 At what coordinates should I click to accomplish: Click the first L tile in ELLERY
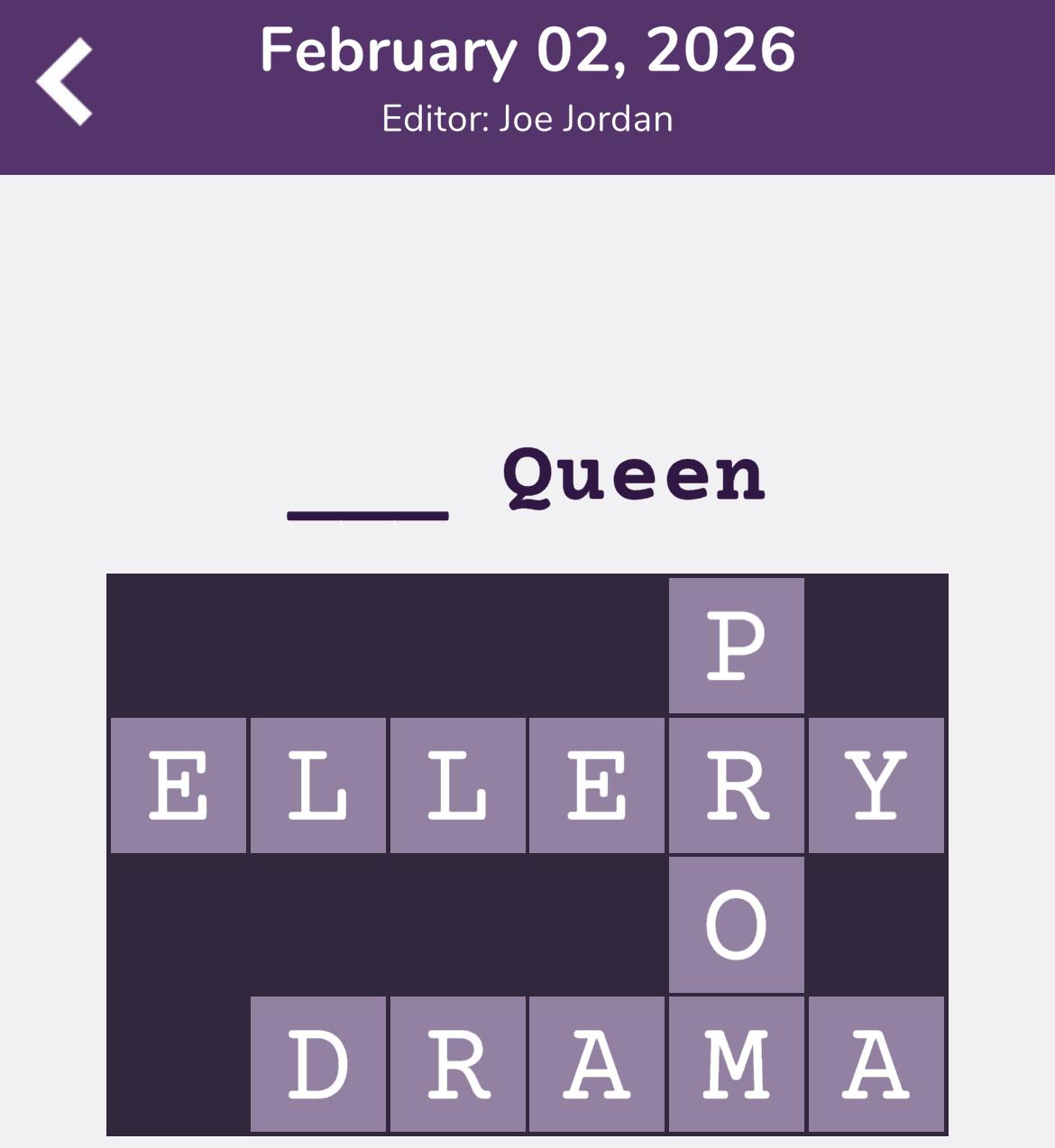pyautogui.click(x=317, y=784)
